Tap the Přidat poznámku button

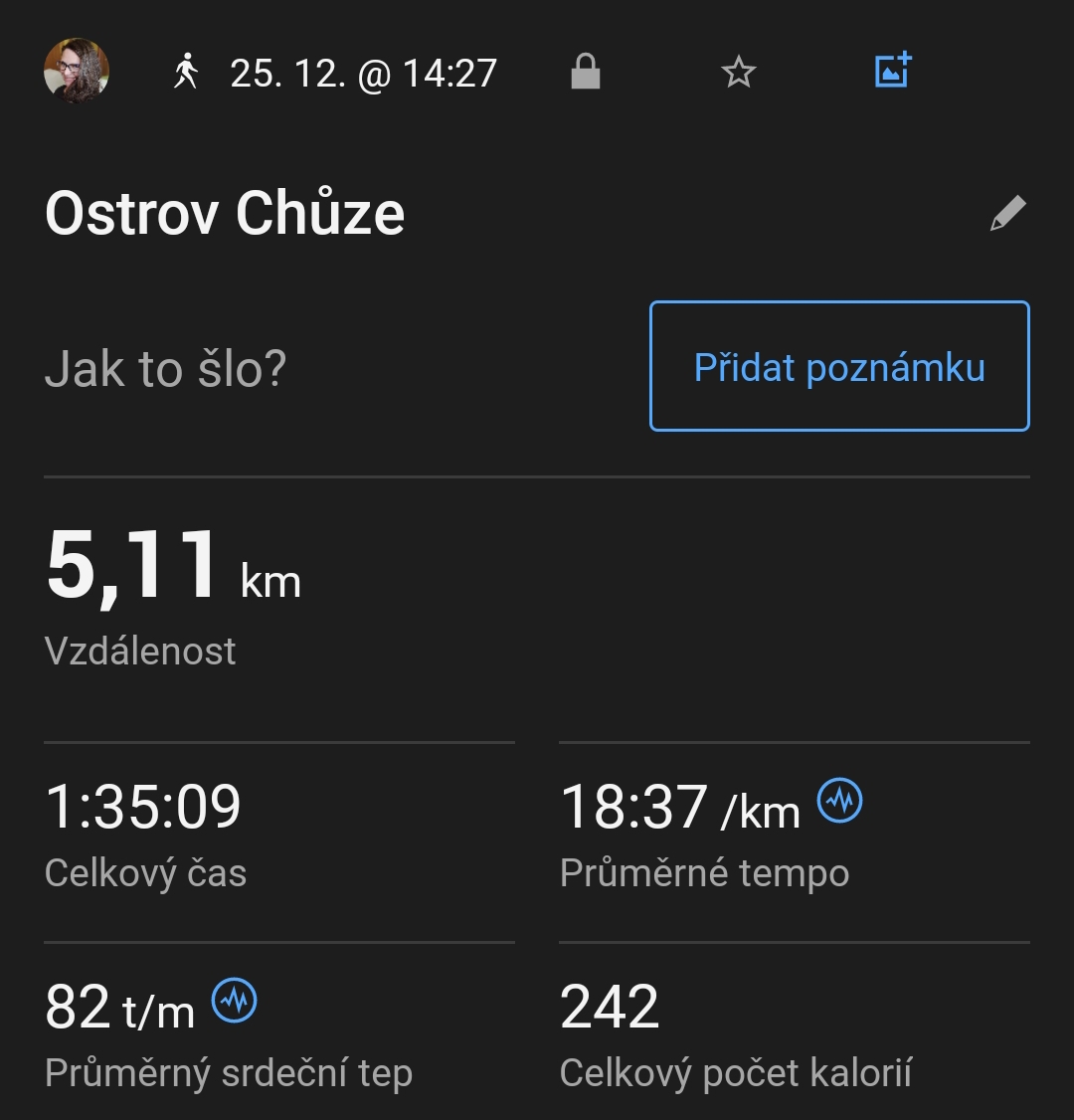click(x=839, y=366)
